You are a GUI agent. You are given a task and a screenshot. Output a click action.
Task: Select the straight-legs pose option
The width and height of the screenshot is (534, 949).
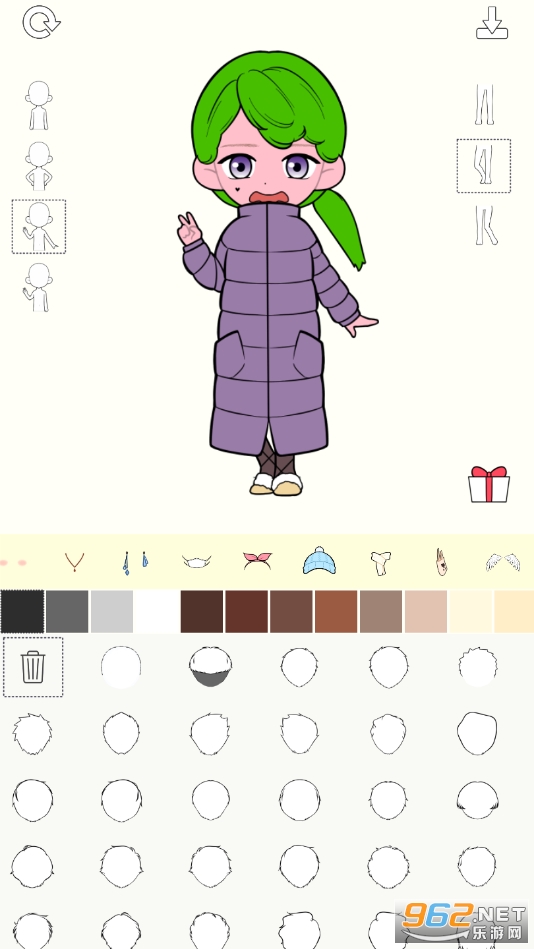click(x=484, y=105)
